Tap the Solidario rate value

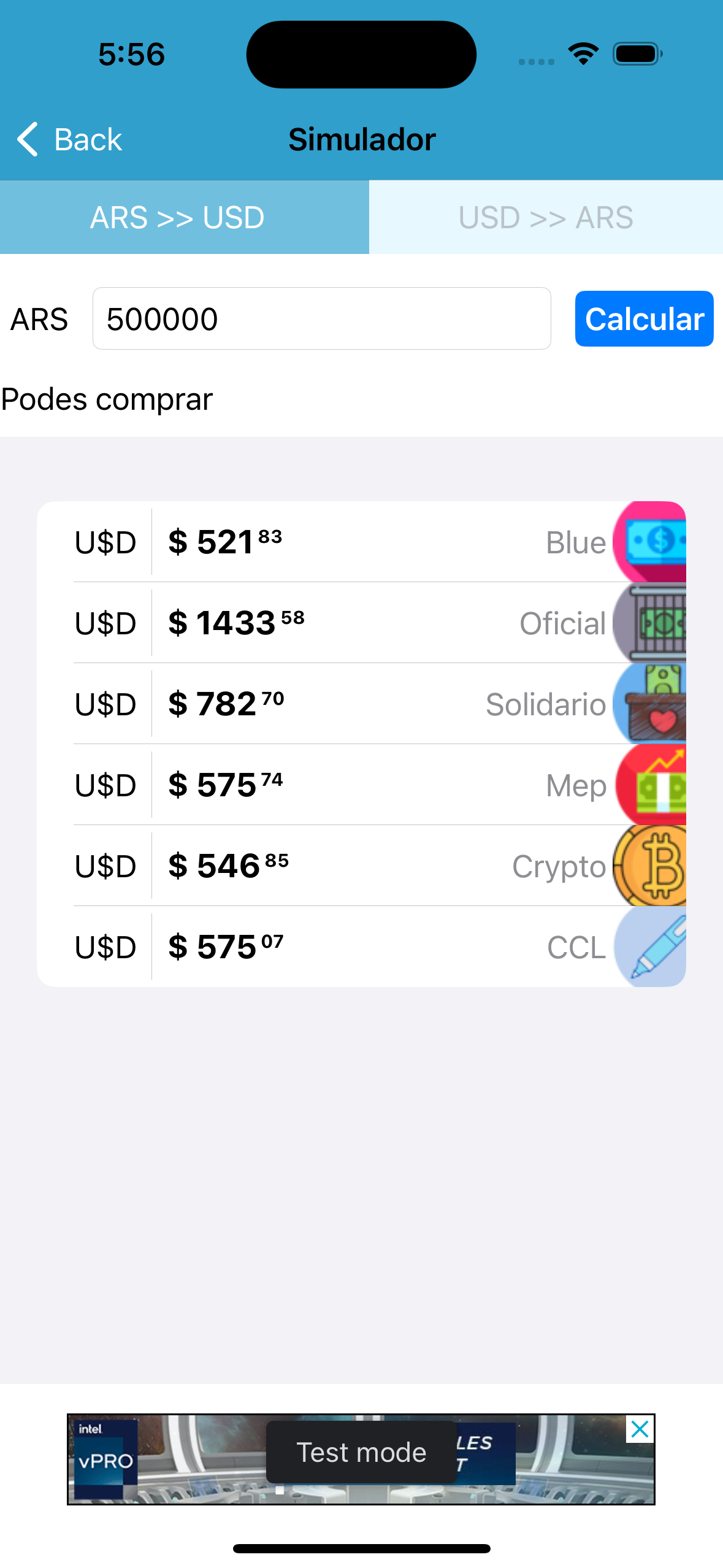tap(227, 704)
